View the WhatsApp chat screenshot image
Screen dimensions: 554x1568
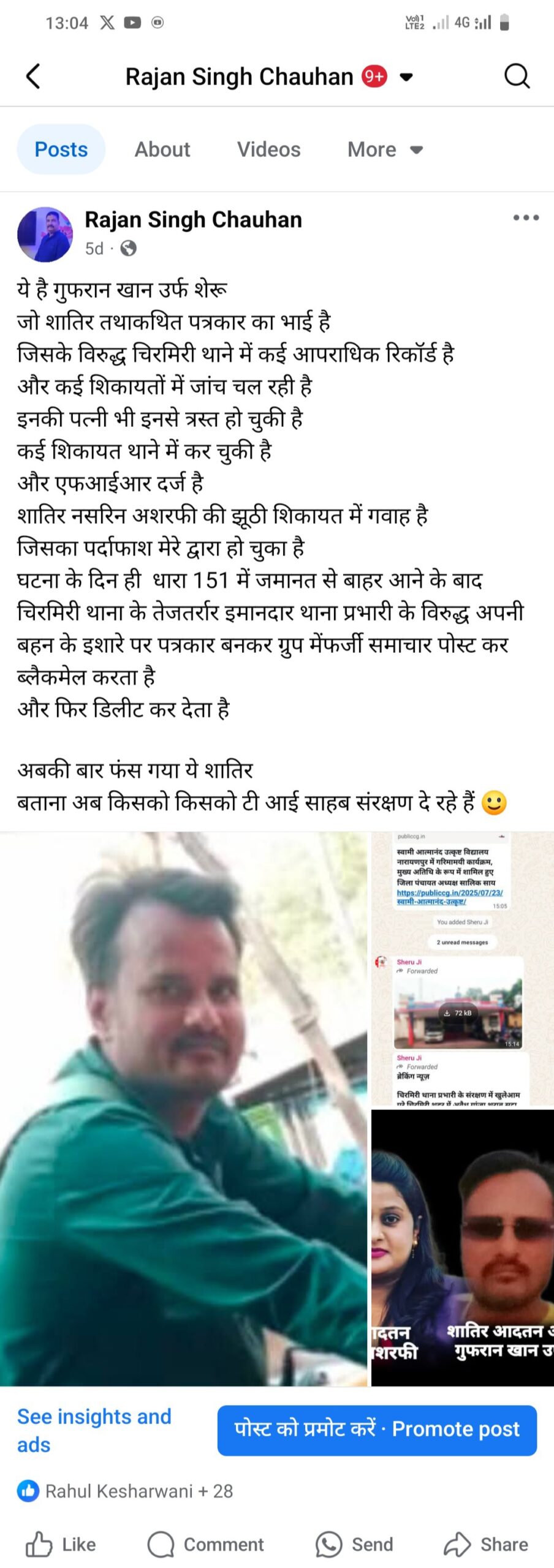pyautogui.click(x=462, y=968)
